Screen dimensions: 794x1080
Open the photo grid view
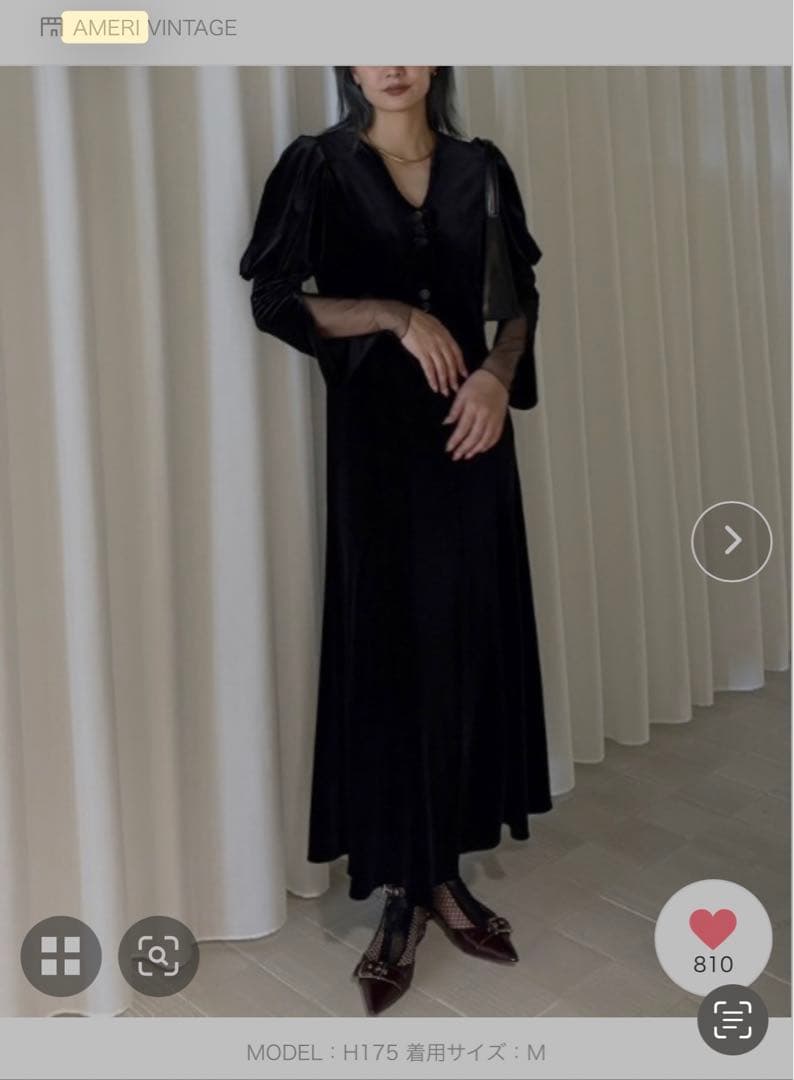click(x=61, y=956)
